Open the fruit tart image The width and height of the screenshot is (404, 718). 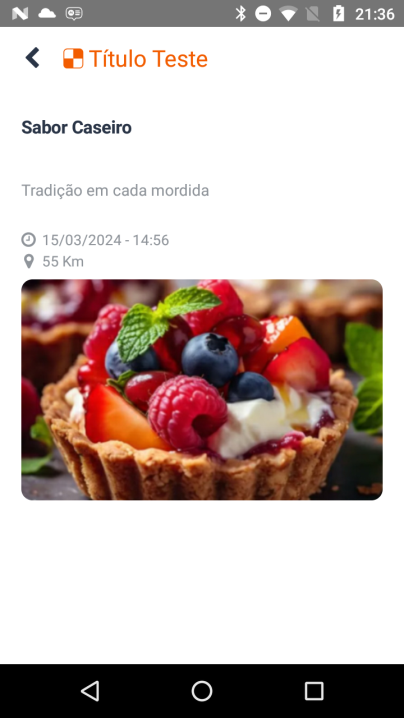(202, 390)
